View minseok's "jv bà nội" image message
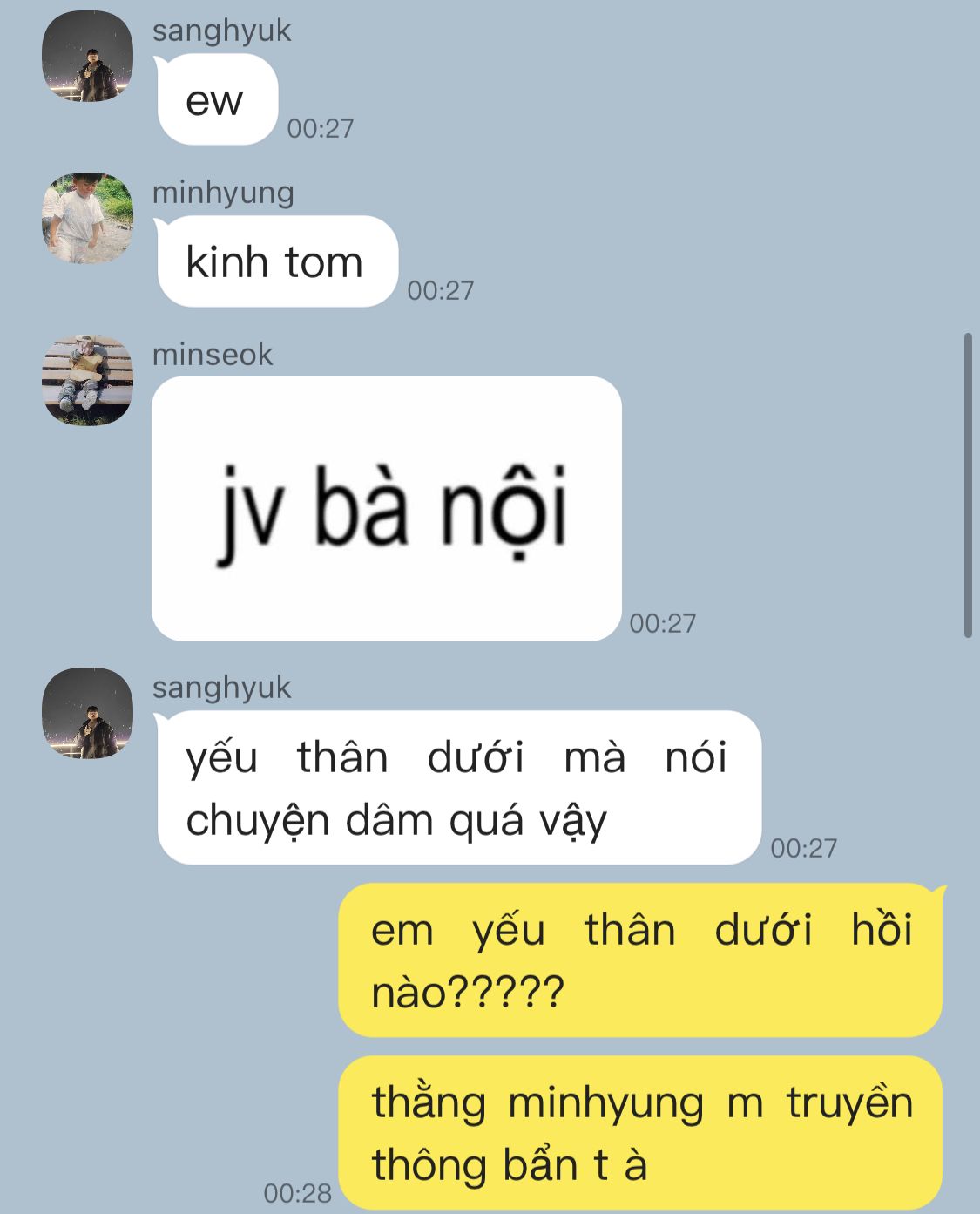 click(x=386, y=509)
